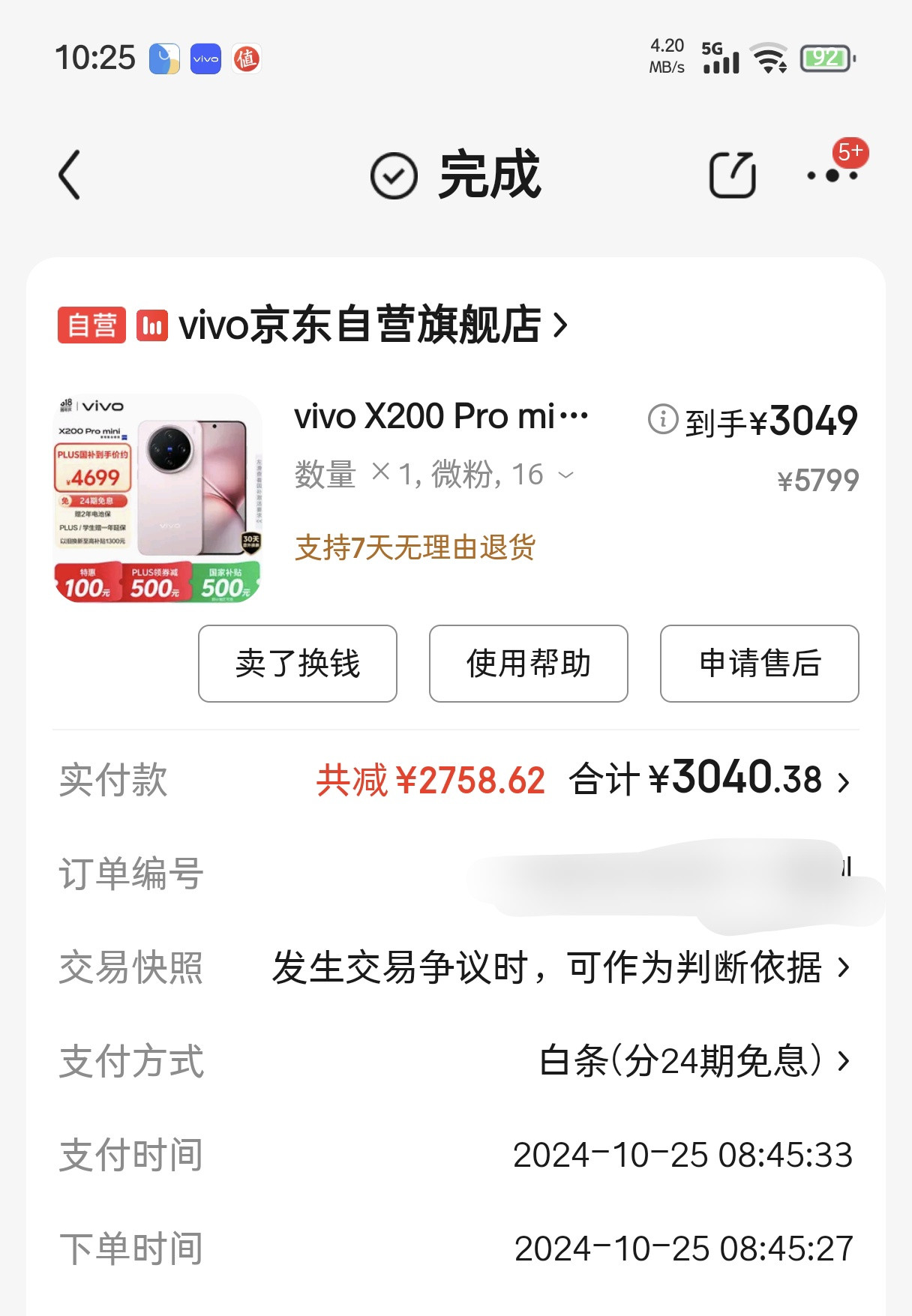Tap the 卖了换钱 button

click(x=298, y=664)
